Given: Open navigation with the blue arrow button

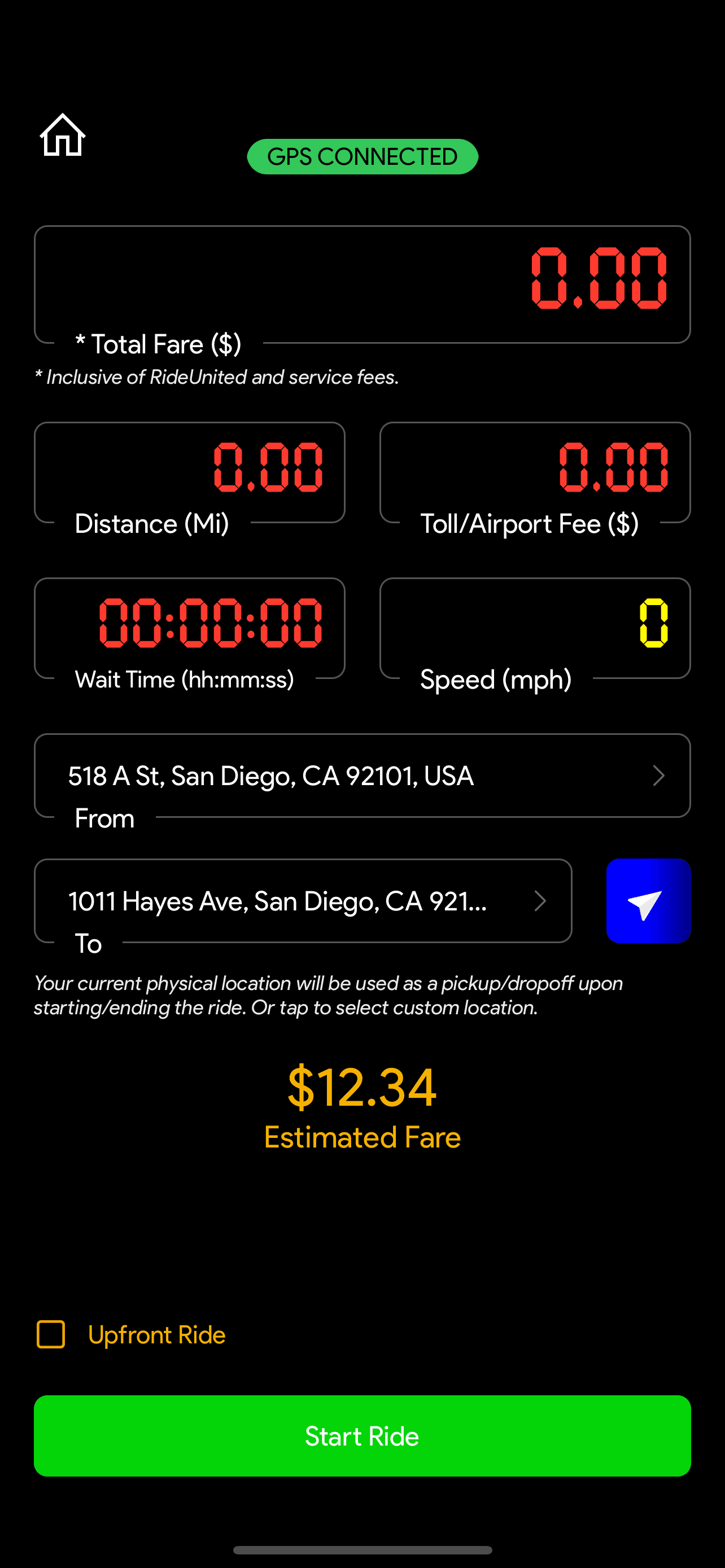Looking at the screenshot, I should click(648, 901).
